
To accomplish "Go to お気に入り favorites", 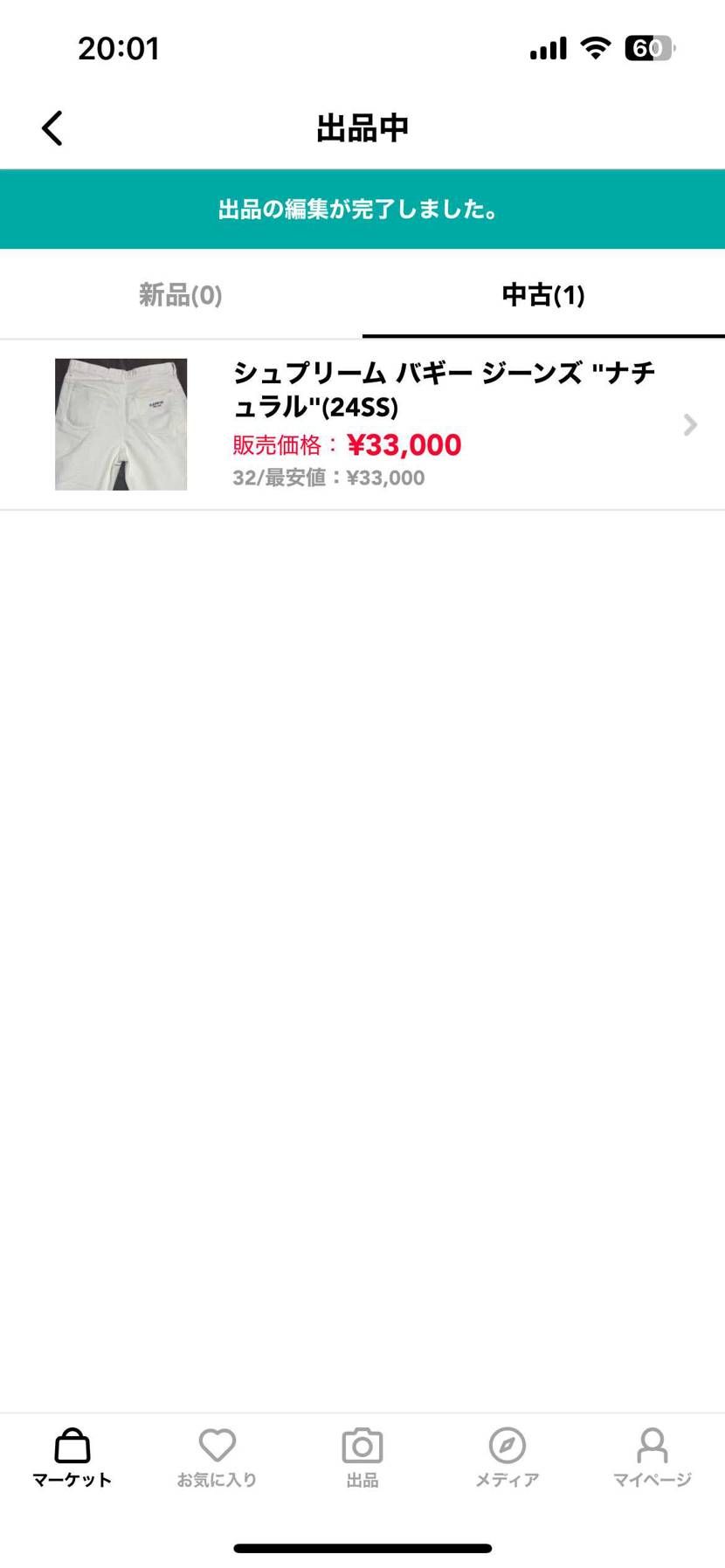I will tap(217, 1457).
